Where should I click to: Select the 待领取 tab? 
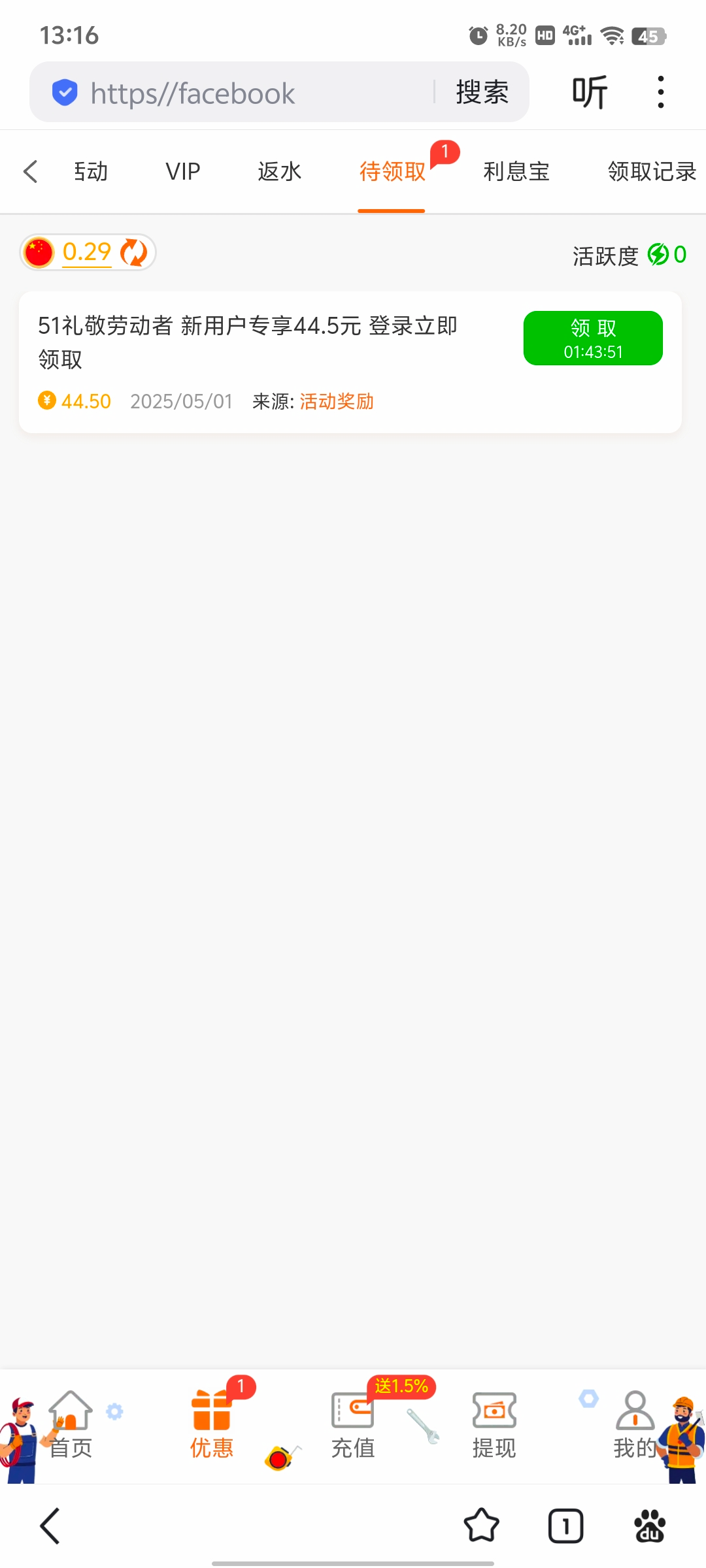pyautogui.click(x=392, y=172)
